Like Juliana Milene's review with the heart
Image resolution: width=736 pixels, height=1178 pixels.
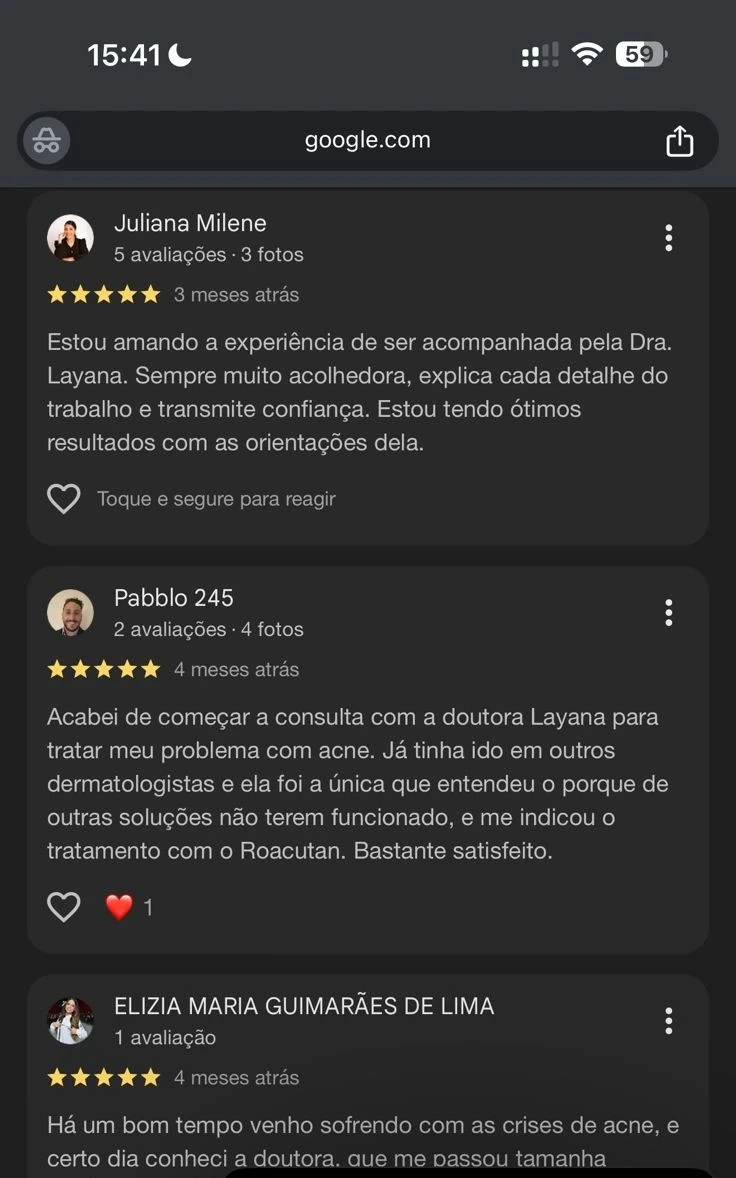[64, 499]
